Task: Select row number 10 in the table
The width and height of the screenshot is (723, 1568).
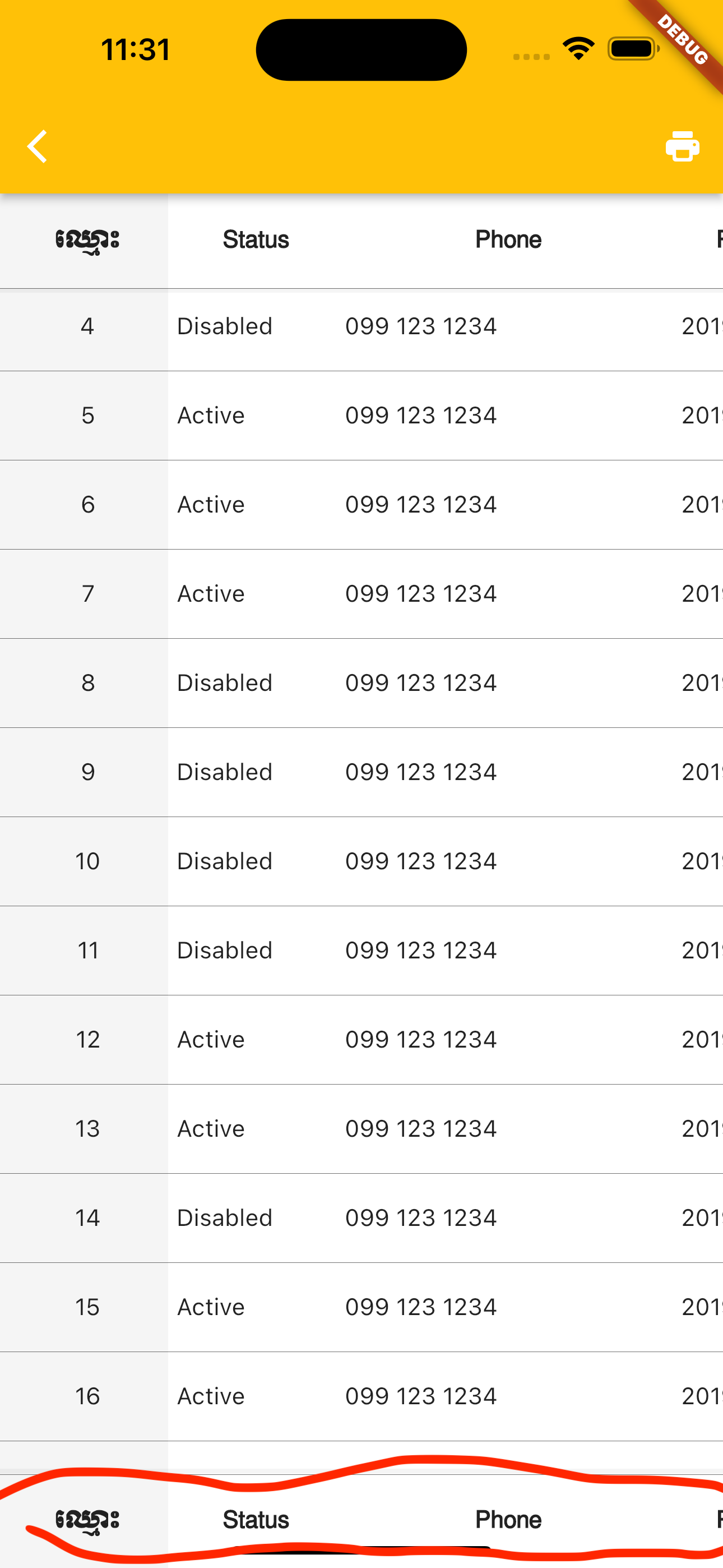Action: pos(88,861)
